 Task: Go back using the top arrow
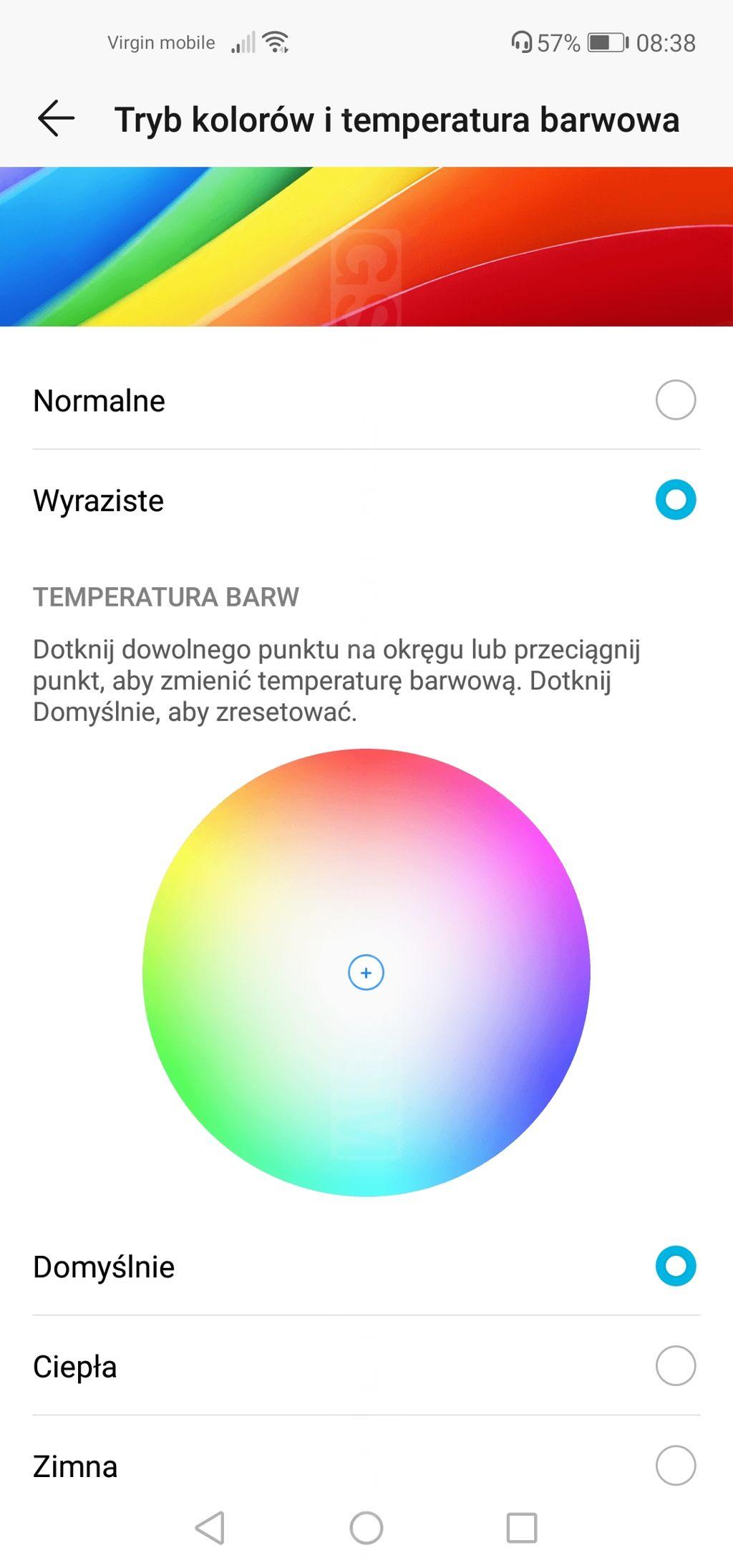(x=56, y=119)
